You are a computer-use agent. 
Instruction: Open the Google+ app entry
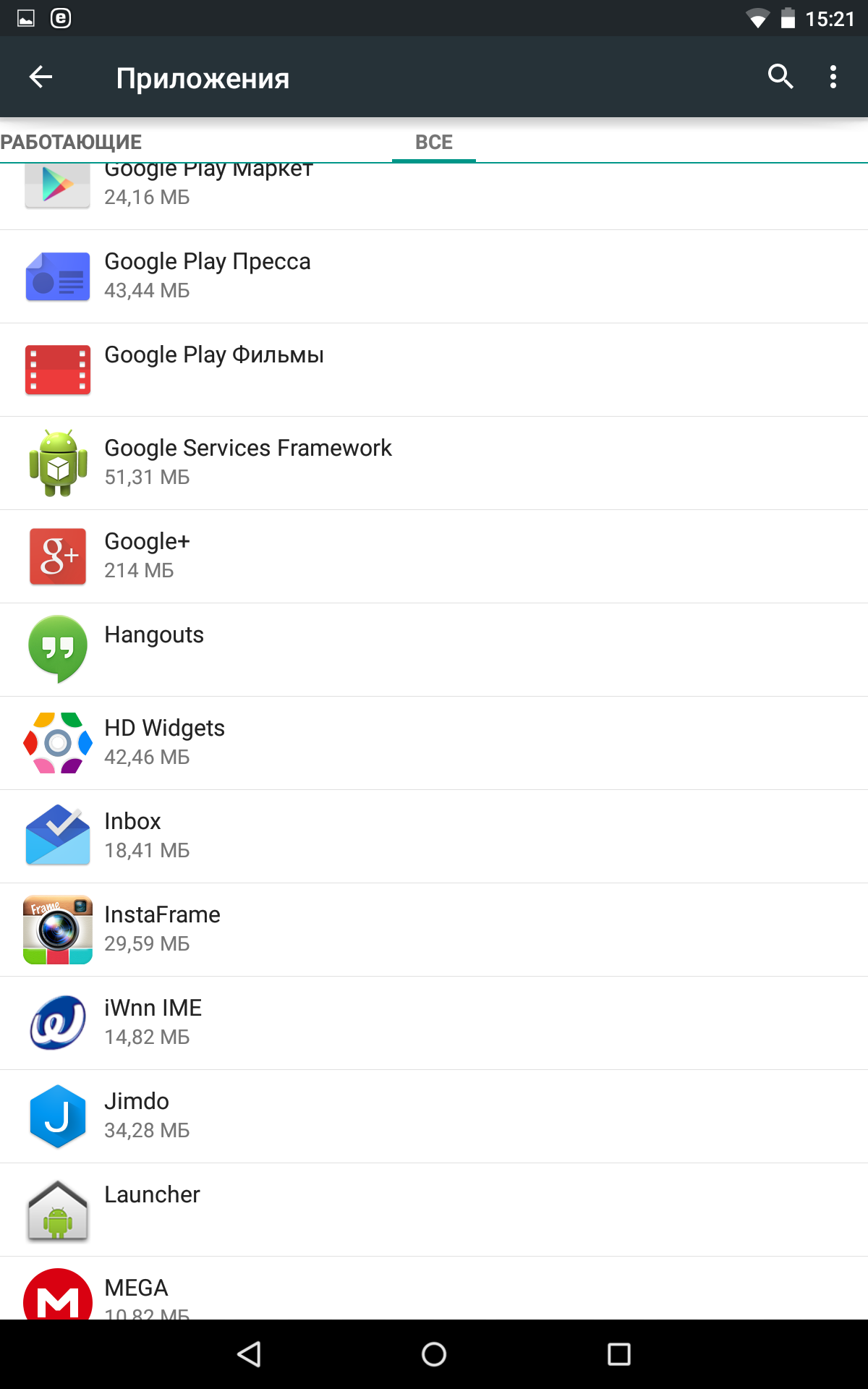434,556
